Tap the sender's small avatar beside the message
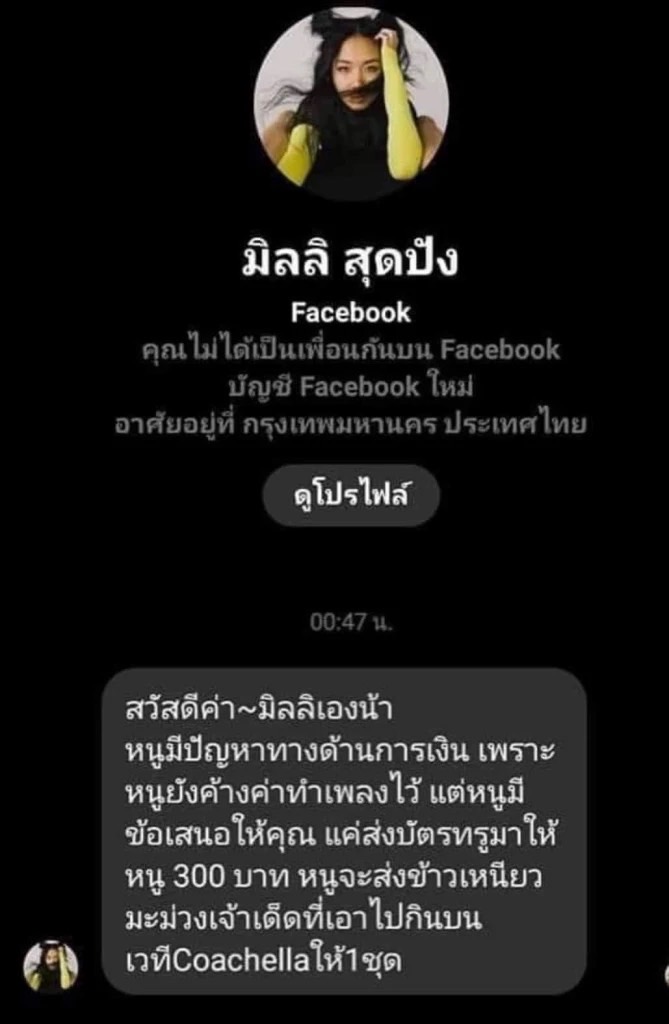This screenshot has width=669, height=1024. click(x=51, y=966)
